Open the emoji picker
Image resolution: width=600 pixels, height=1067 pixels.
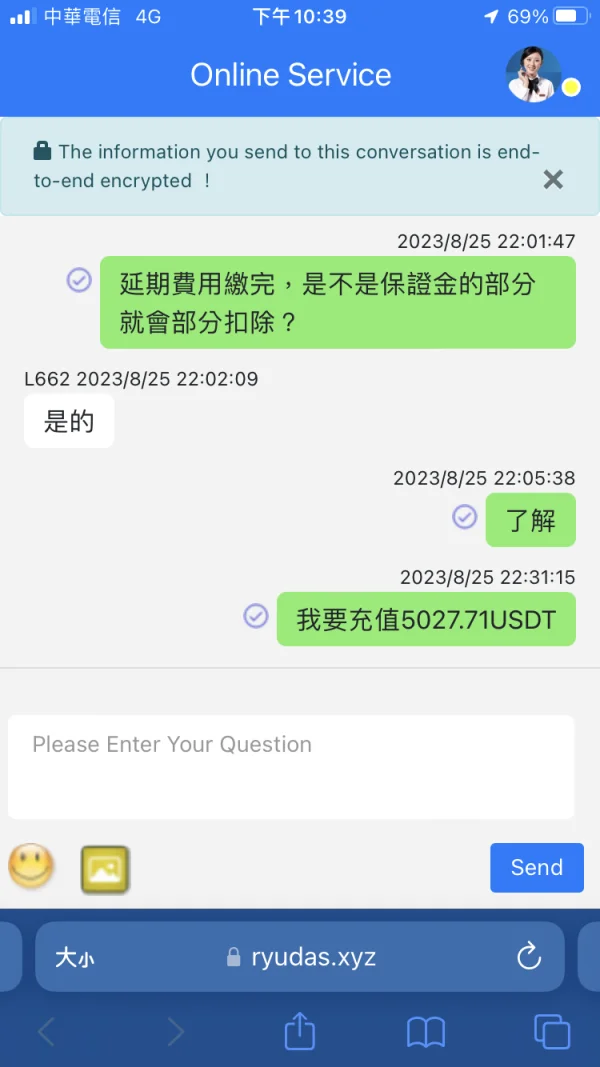tap(31, 866)
